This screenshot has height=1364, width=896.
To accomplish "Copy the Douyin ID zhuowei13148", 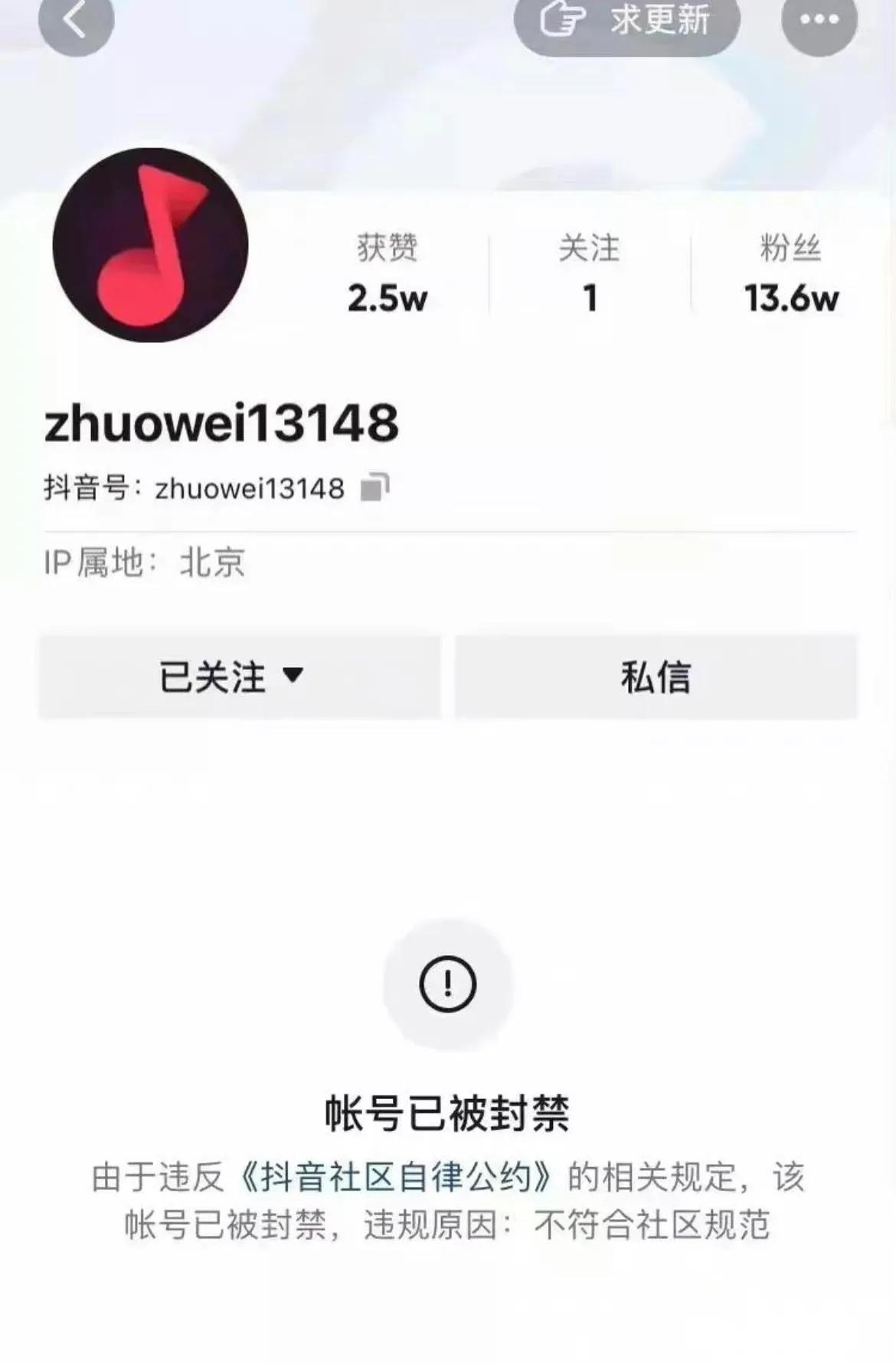I will (375, 487).
